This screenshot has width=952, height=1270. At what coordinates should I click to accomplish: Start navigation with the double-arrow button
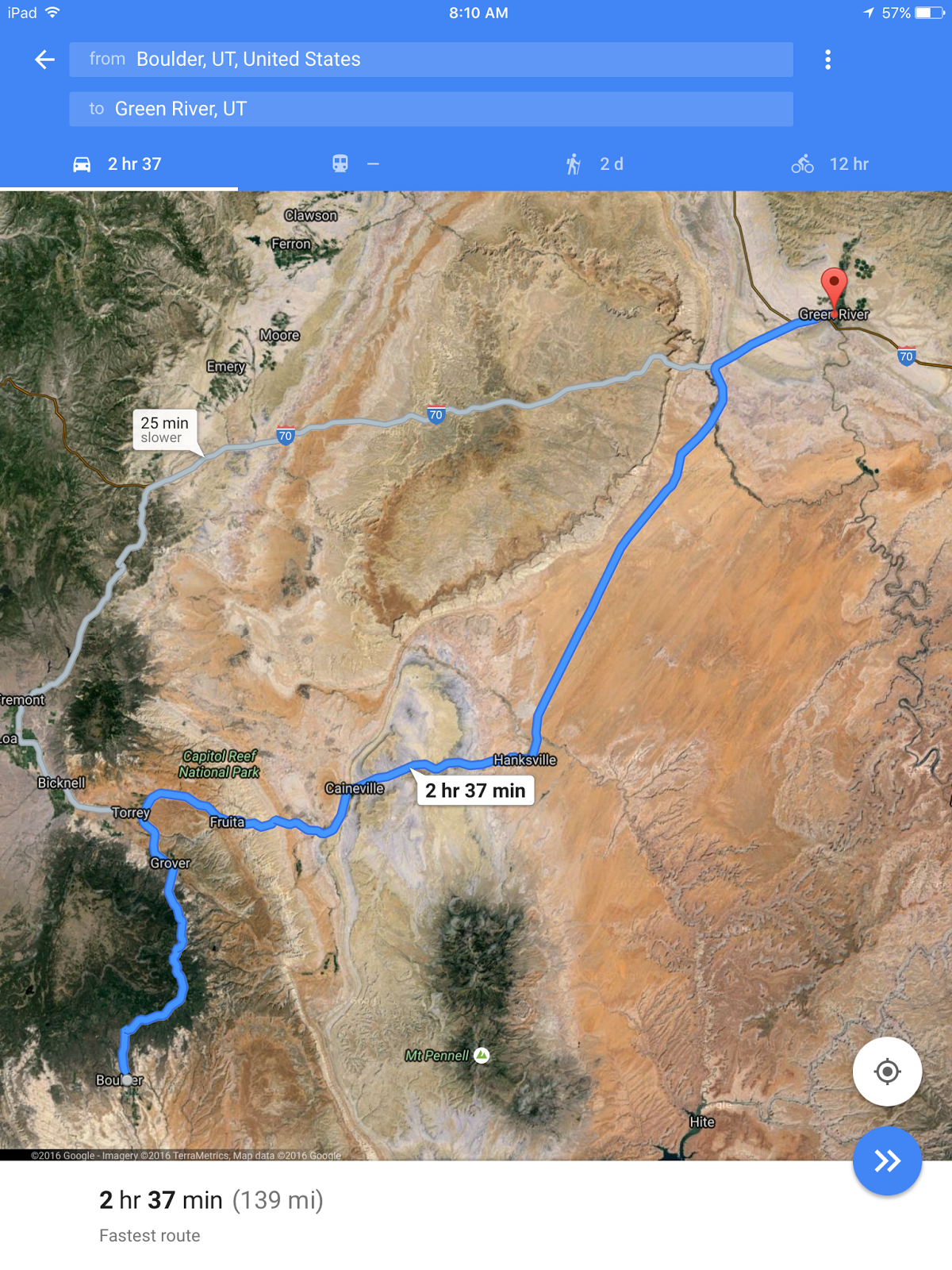pyautogui.click(x=887, y=1160)
